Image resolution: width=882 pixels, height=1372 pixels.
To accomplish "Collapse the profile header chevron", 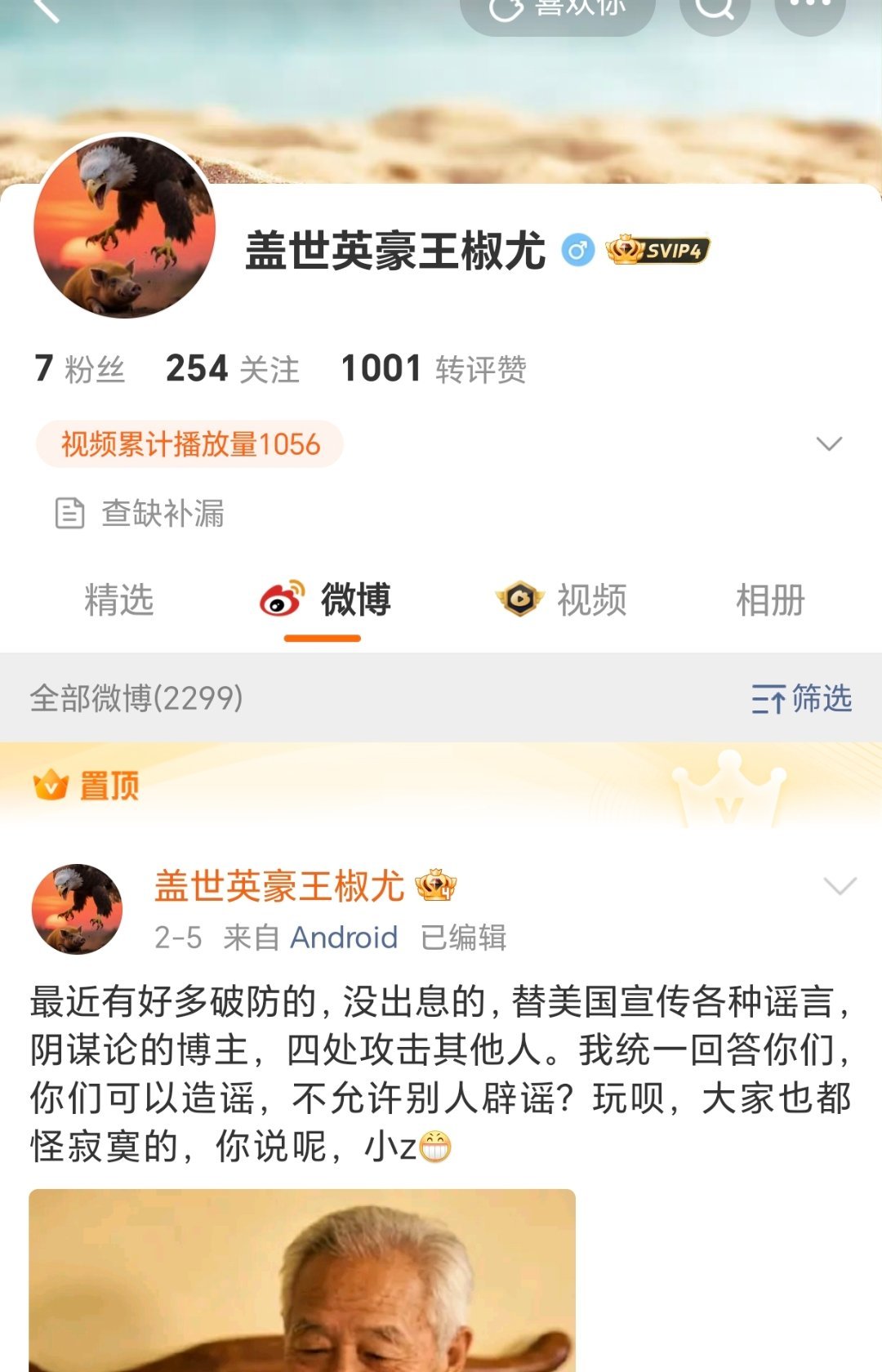I will (828, 444).
